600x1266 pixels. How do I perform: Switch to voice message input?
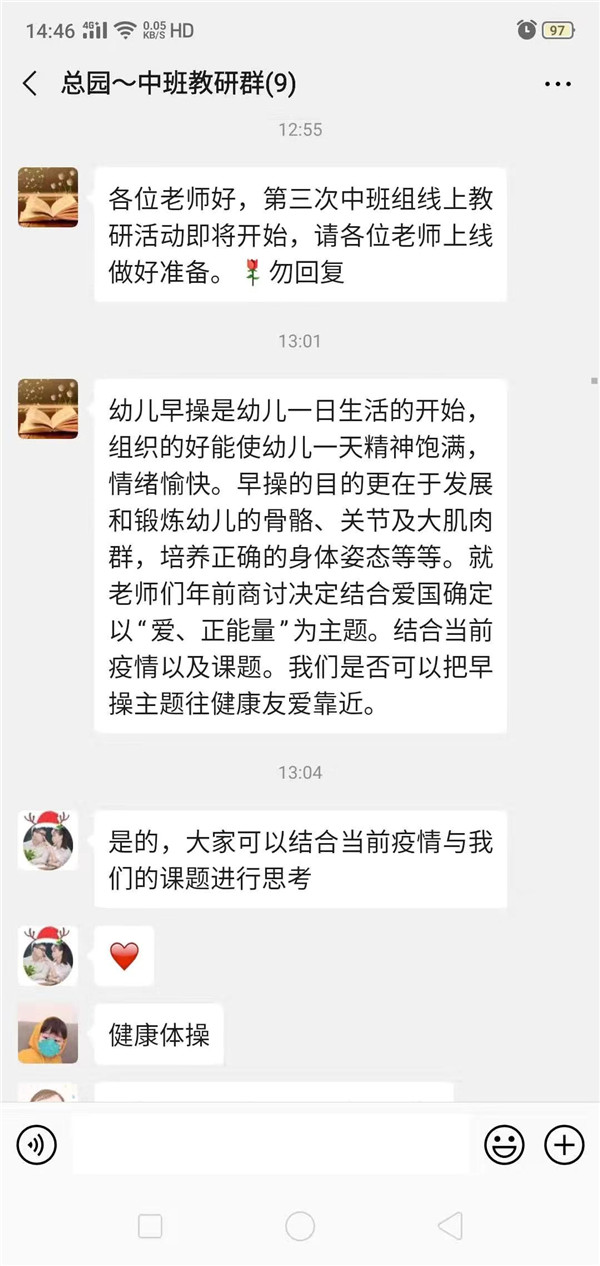click(x=37, y=1145)
